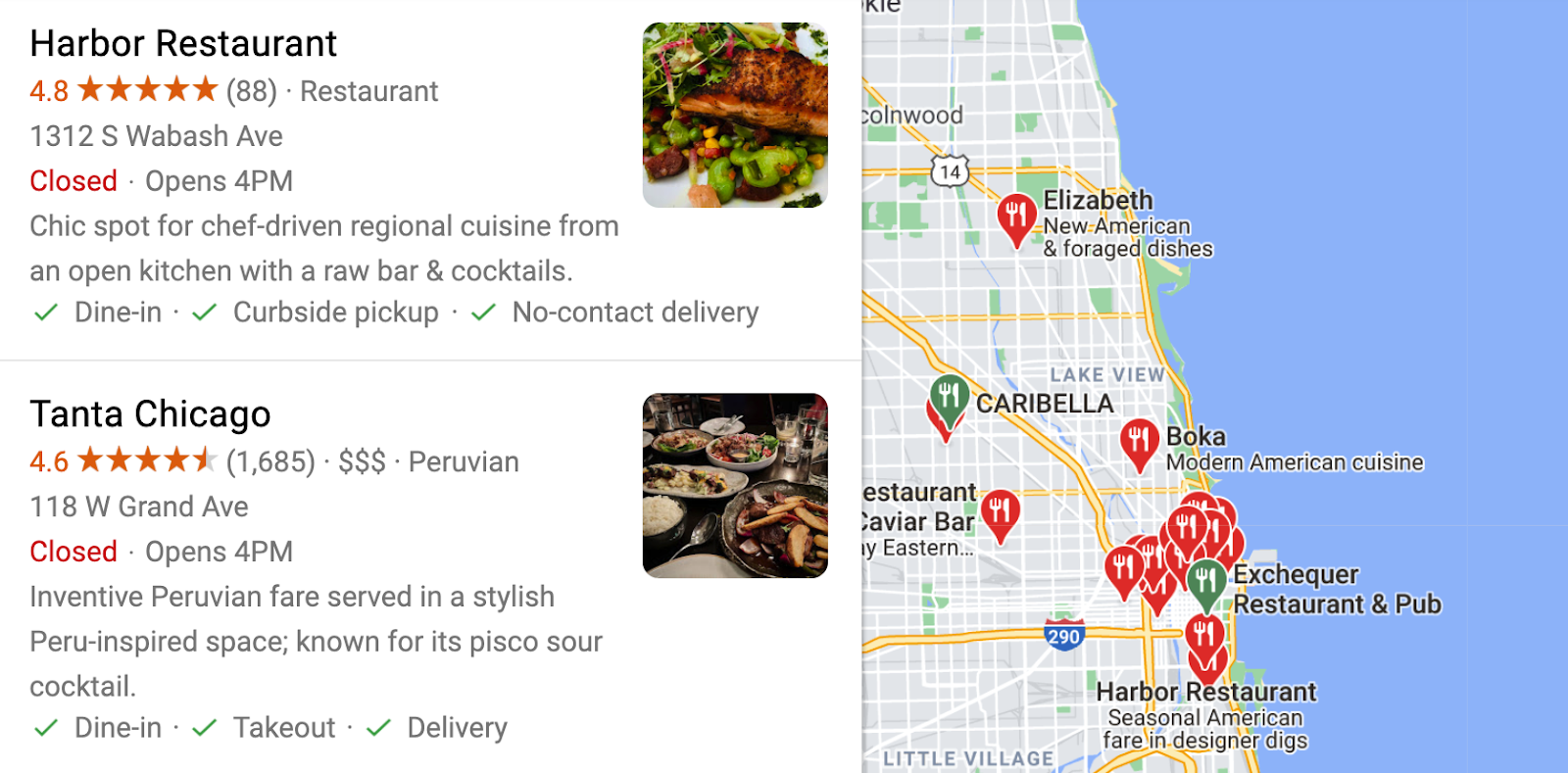Tap the Caviar Bar map pin

coord(1000,511)
